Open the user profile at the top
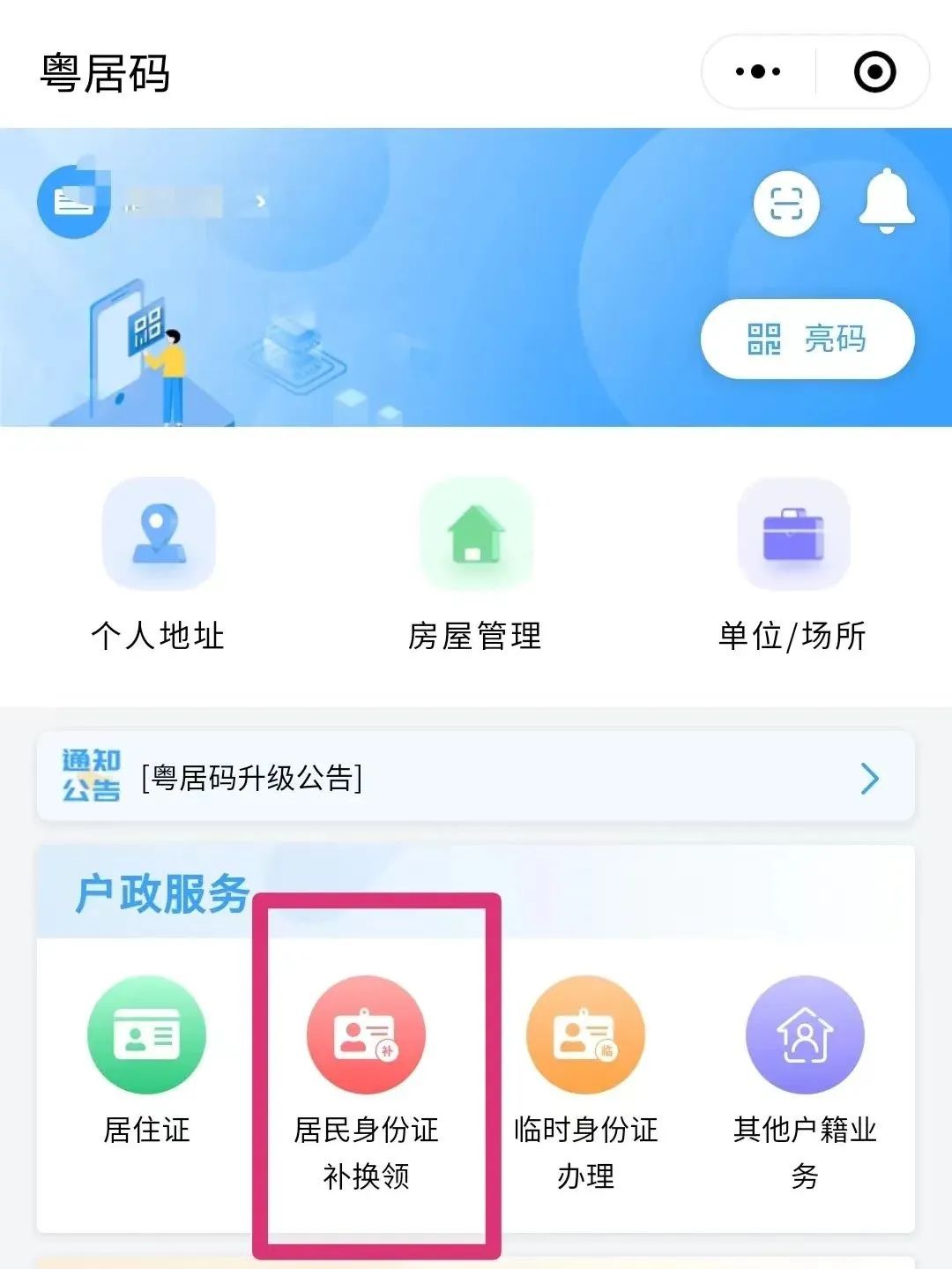 tap(150, 202)
